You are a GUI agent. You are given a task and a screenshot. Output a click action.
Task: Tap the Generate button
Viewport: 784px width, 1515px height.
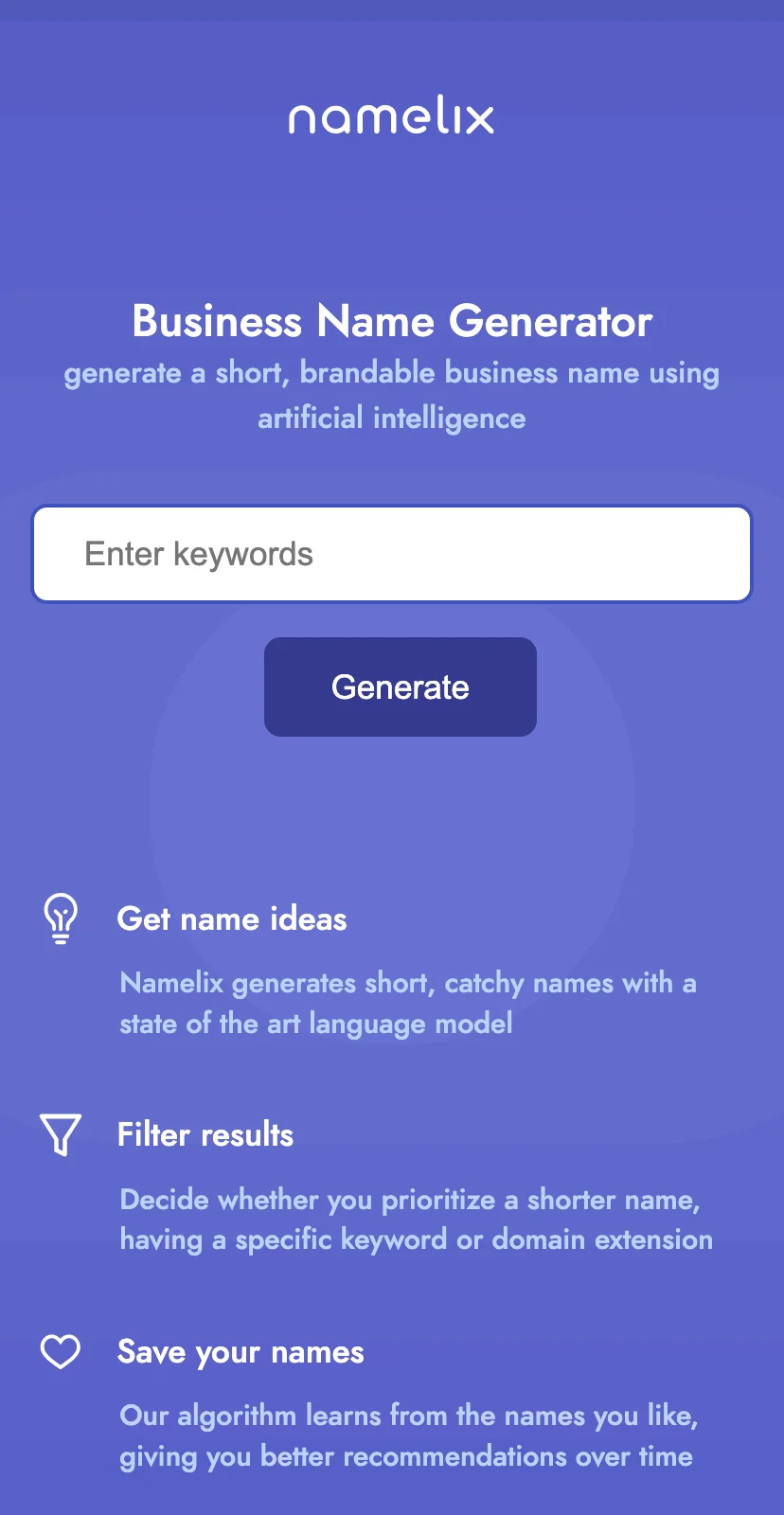[x=400, y=686]
